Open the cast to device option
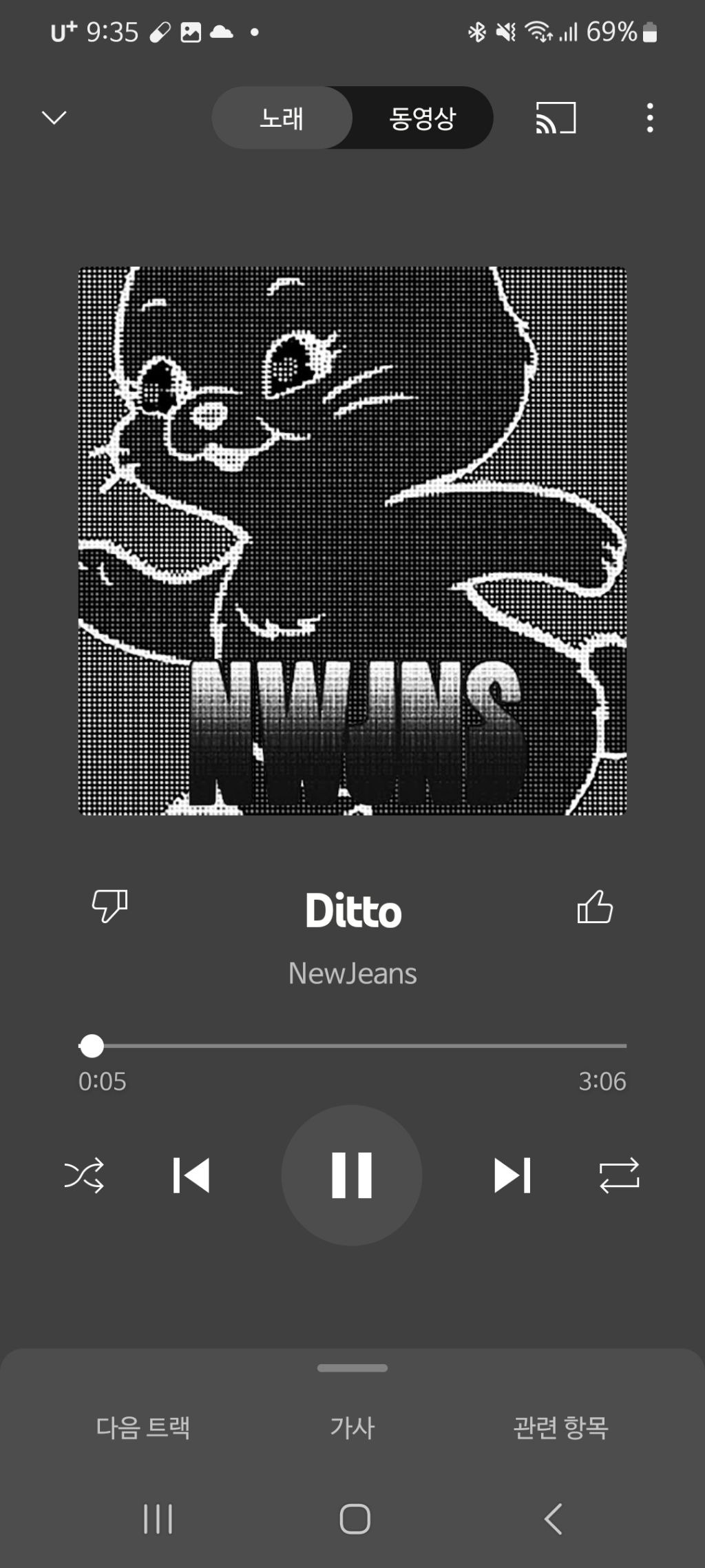This screenshot has width=705, height=1568. point(556,118)
